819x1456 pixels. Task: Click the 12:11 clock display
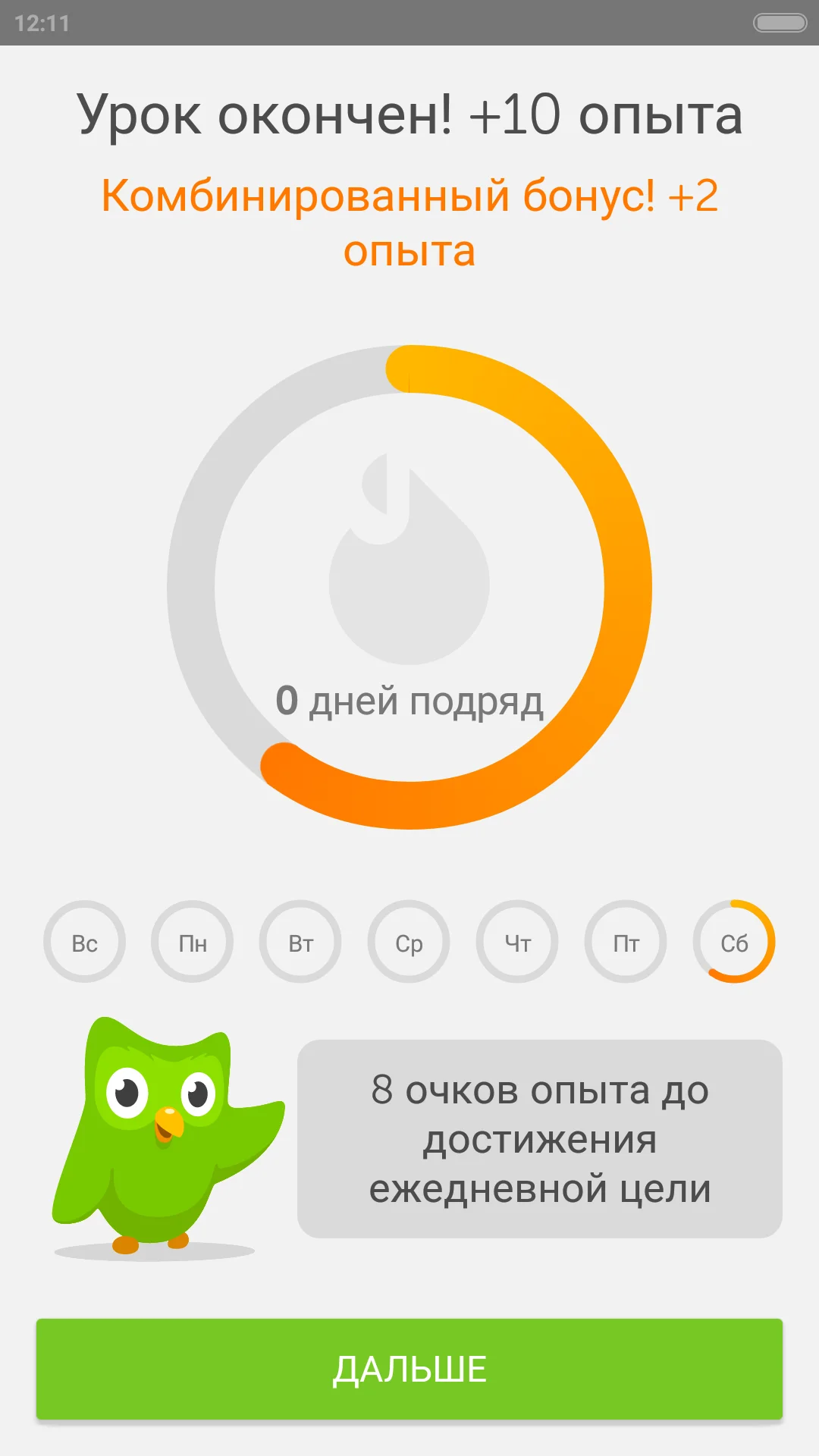[42, 20]
